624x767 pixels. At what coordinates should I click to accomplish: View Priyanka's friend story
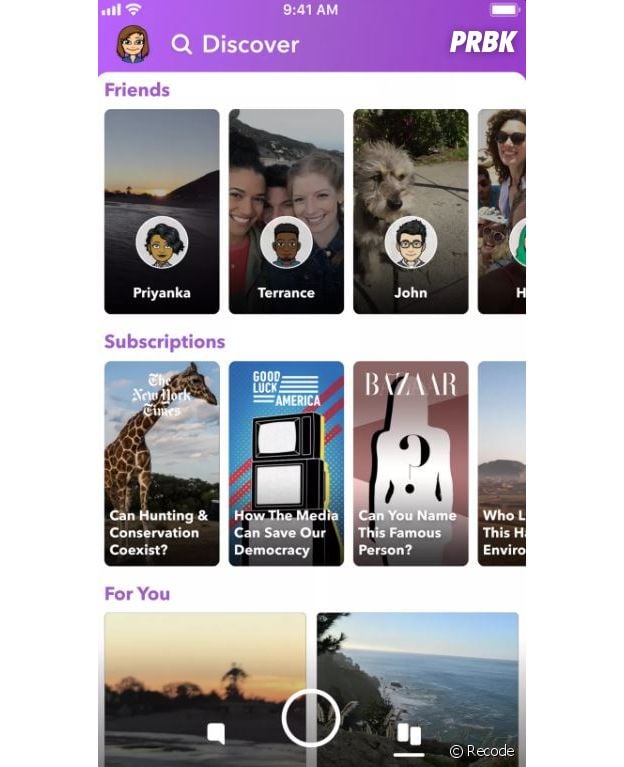(162, 211)
